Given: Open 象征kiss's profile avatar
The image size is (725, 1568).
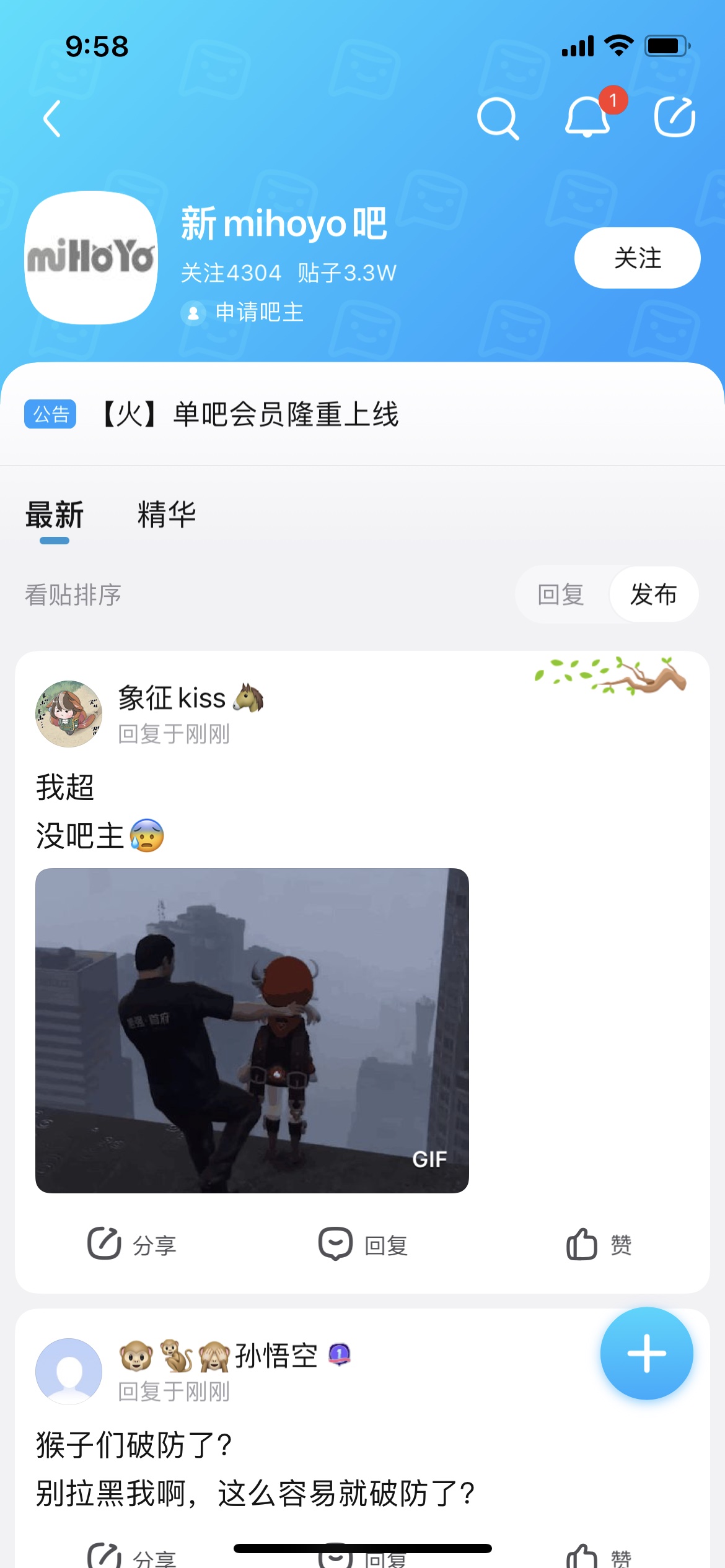Looking at the screenshot, I should (x=69, y=714).
